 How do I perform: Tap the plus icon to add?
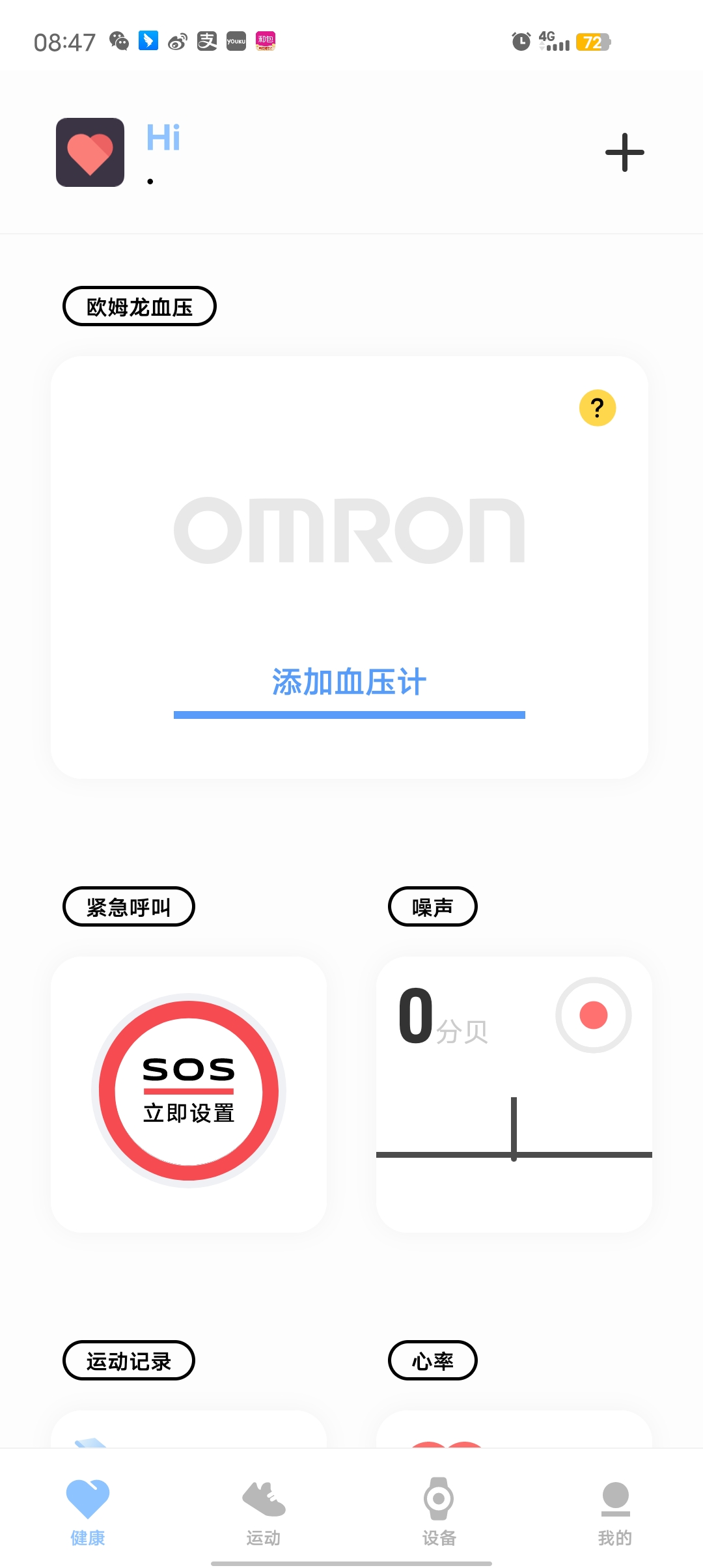tap(624, 152)
